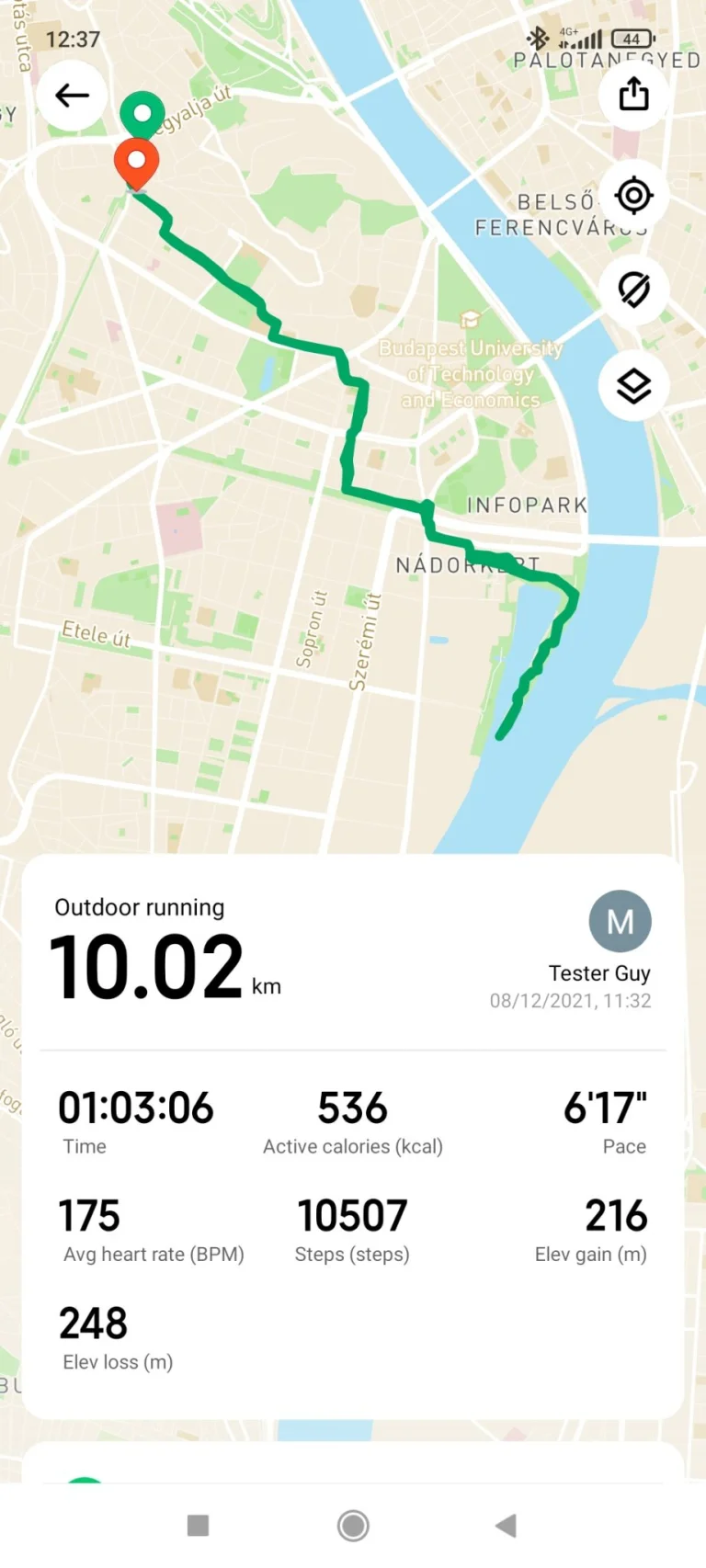Screen dimensions: 706x1568
Task: Tap the back arrow on the map
Action: pos(72,95)
